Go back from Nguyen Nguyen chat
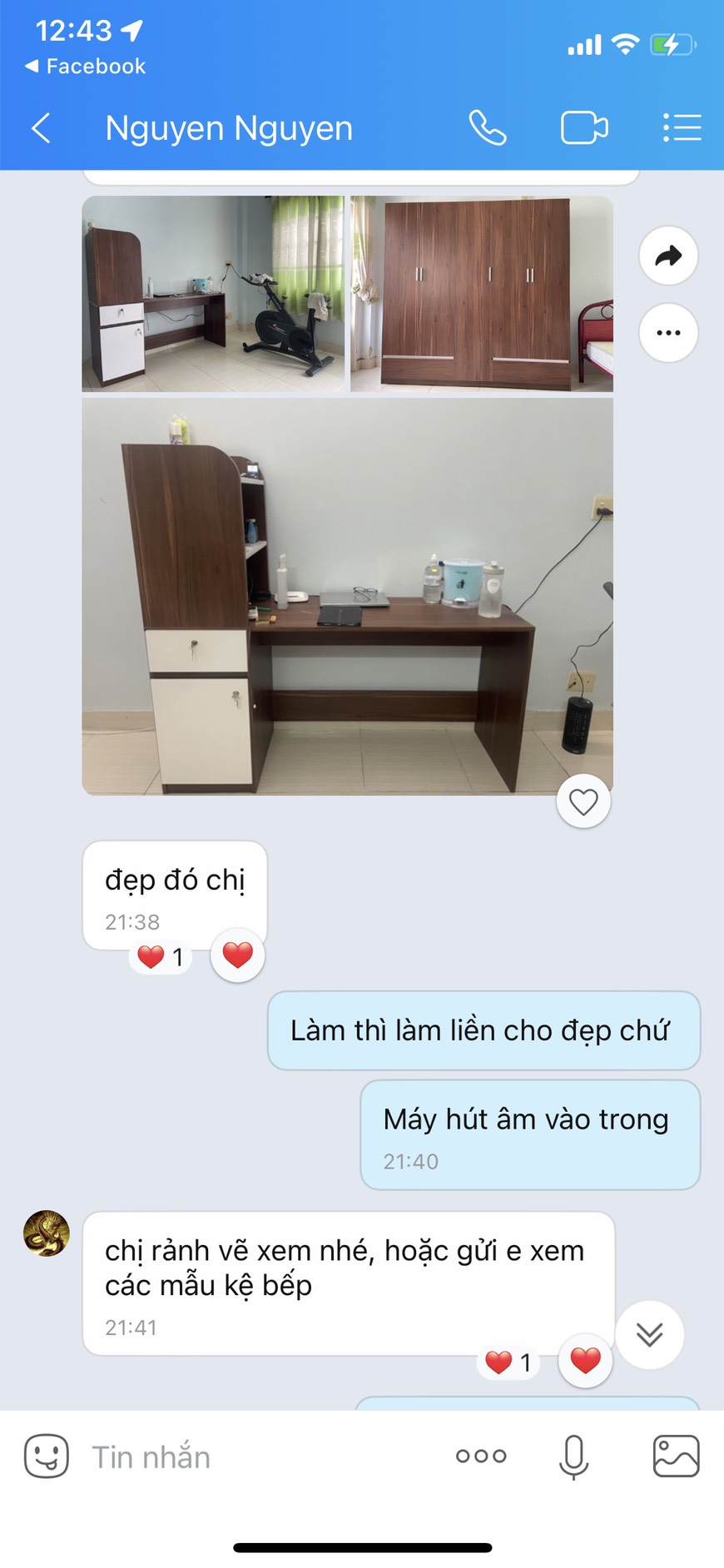 pyautogui.click(x=41, y=128)
